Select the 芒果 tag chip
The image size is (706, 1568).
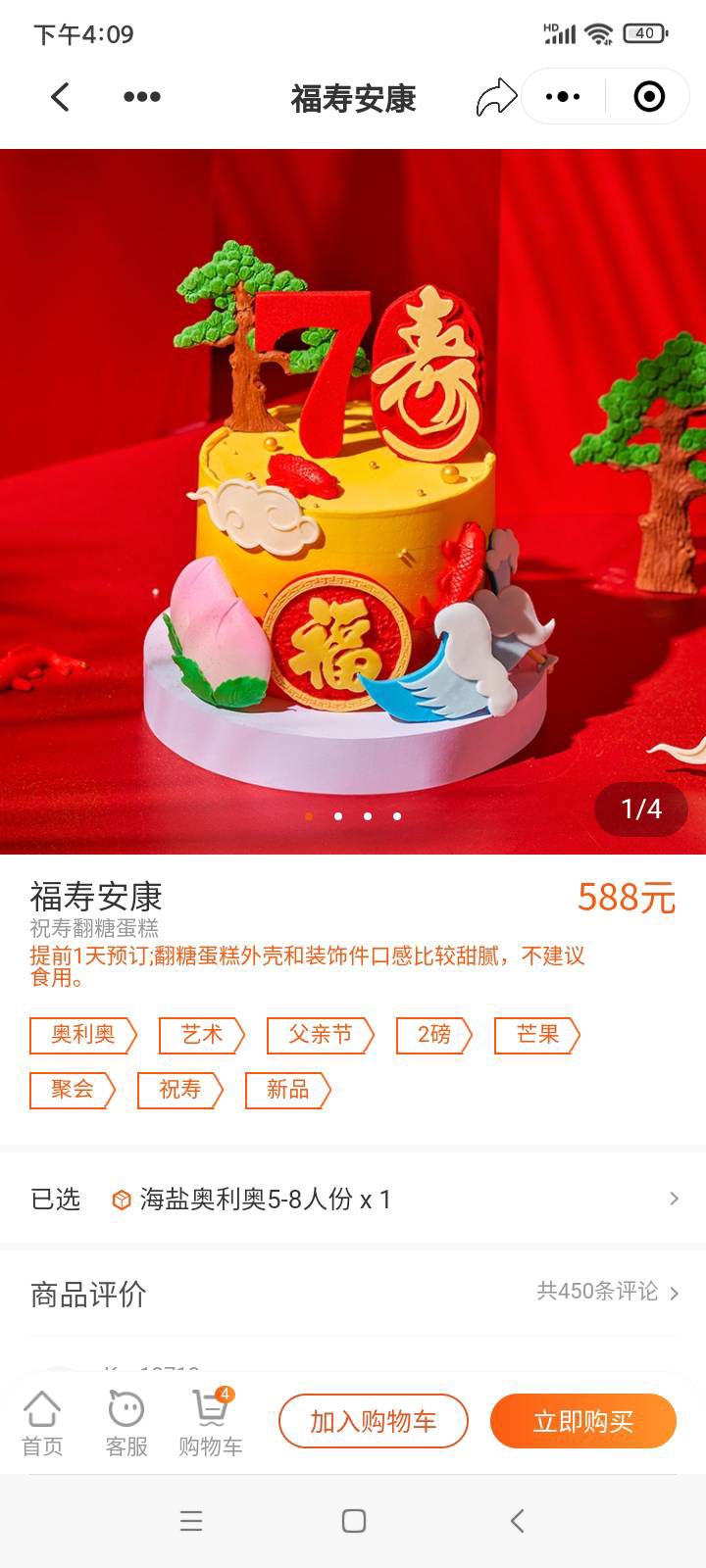point(536,1035)
